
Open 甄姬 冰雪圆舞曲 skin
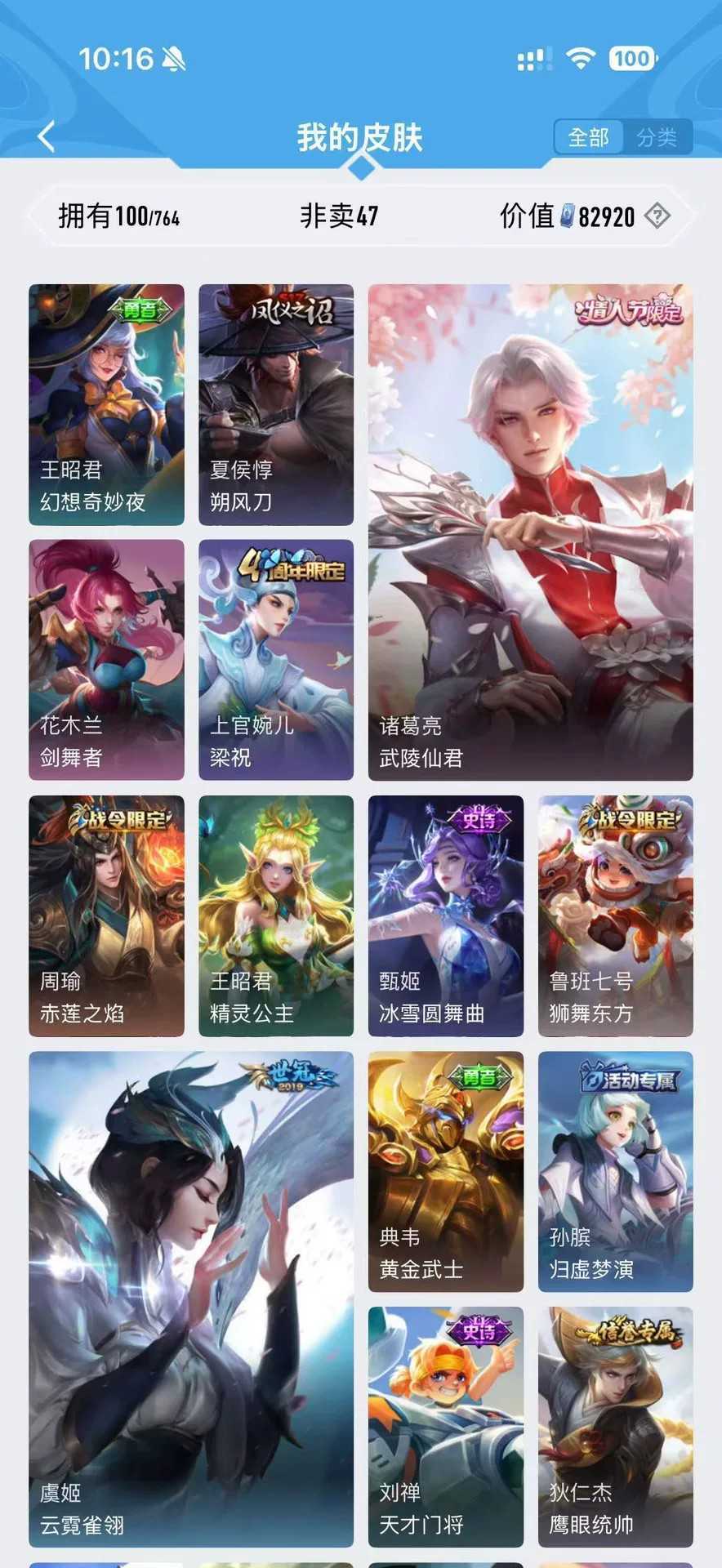coord(445,915)
